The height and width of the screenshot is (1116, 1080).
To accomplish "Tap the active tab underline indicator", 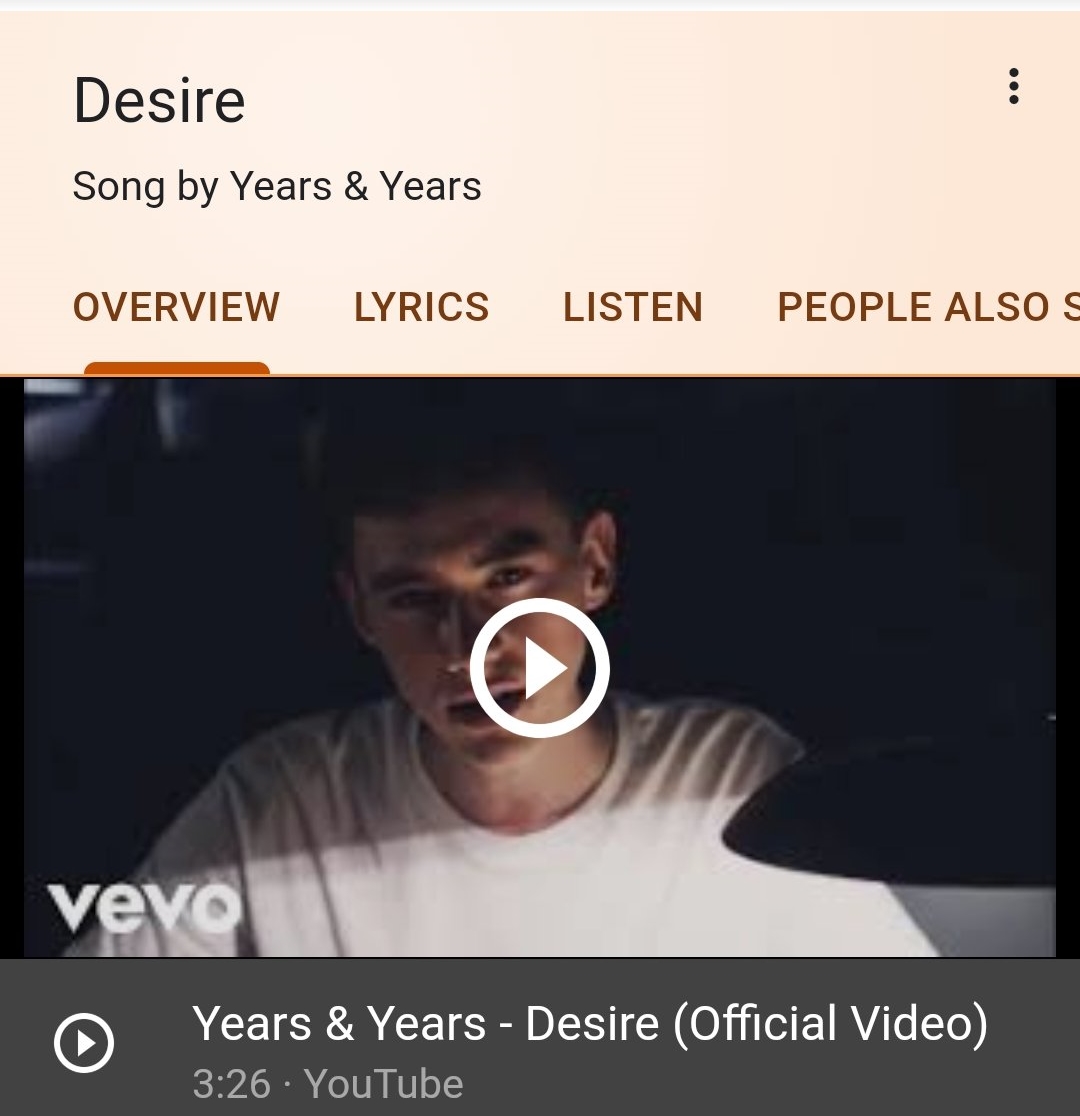I will (176, 370).
